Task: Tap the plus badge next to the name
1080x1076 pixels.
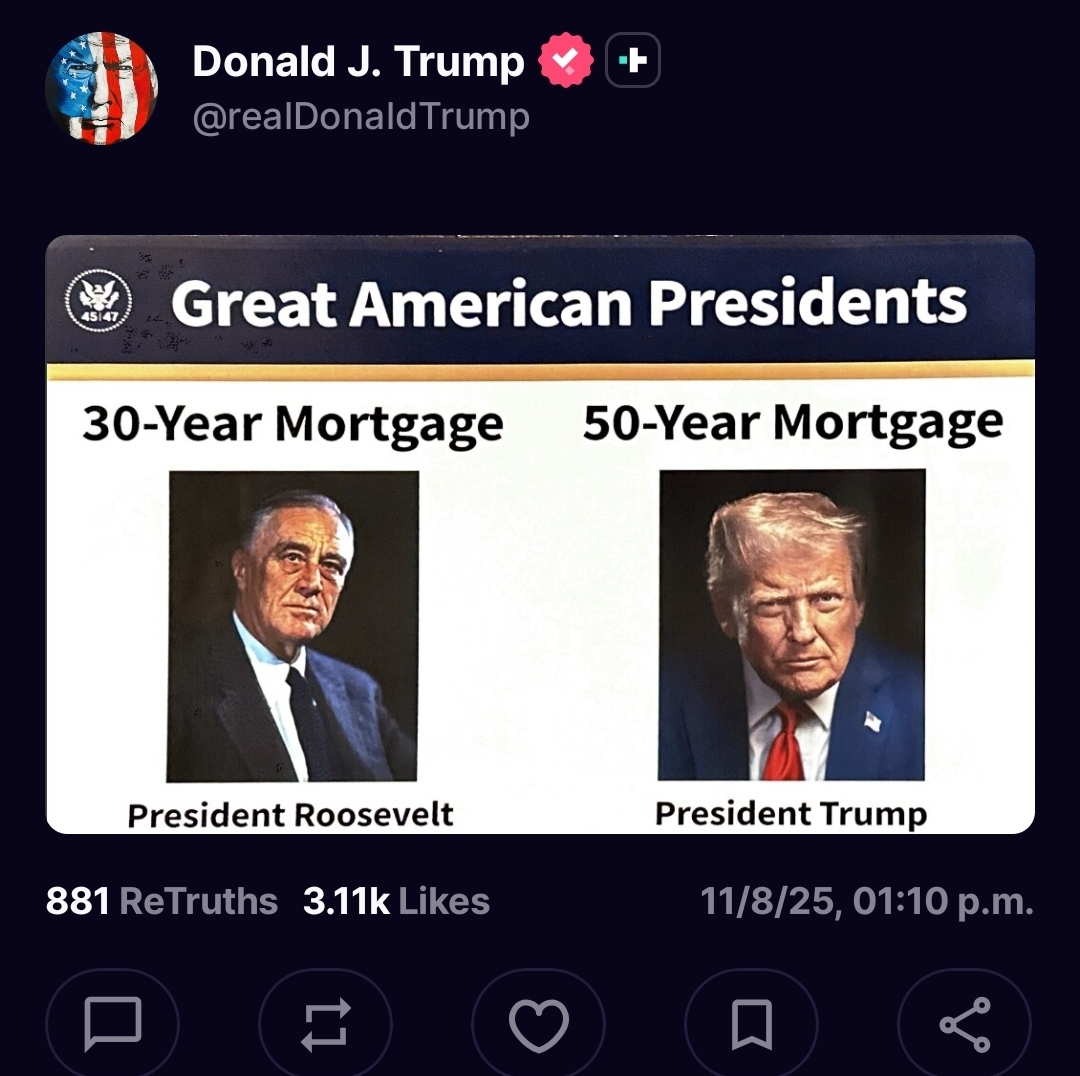Action: (x=634, y=63)
